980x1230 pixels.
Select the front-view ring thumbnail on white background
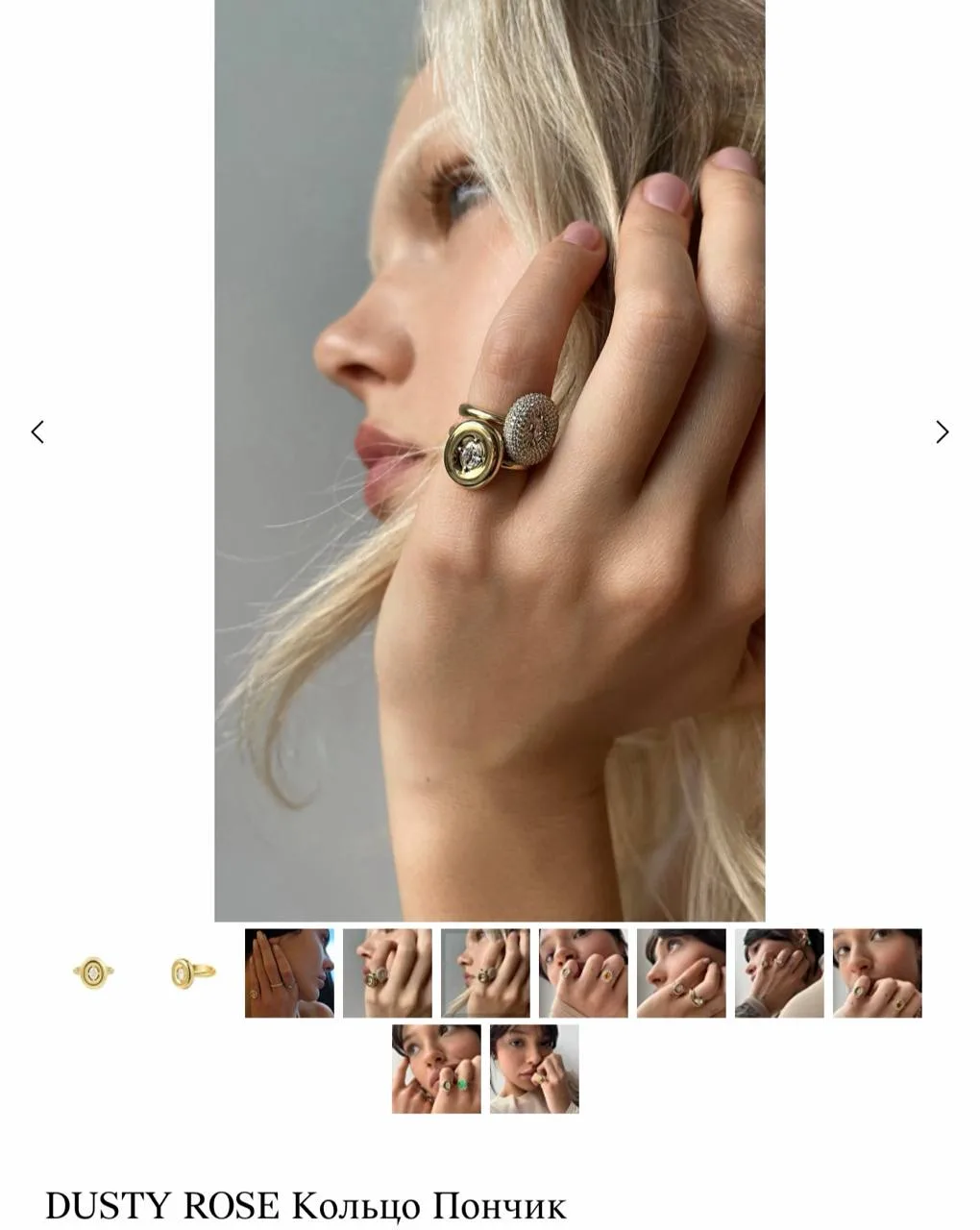click(x=93, y=972)
